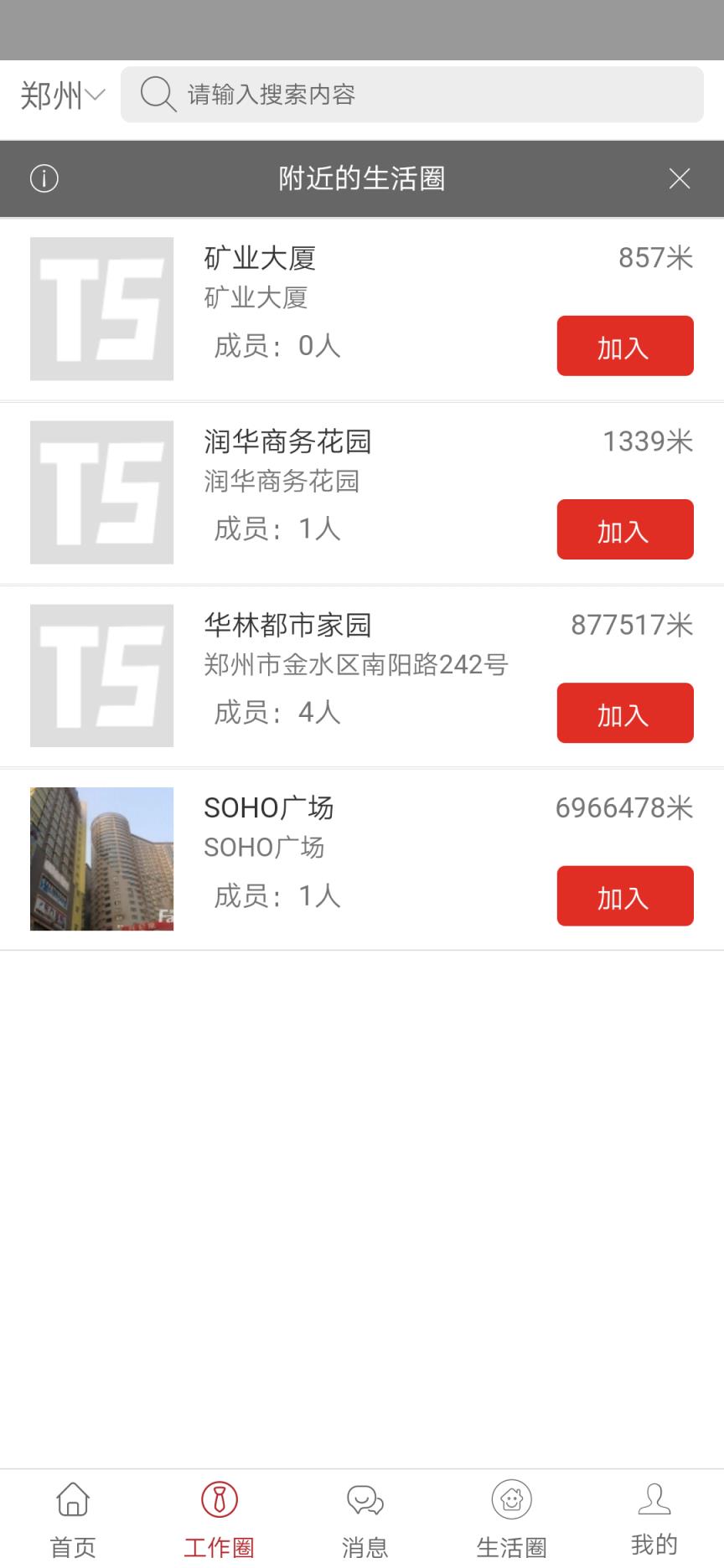This screenshot has height=1568, width=724.
Task: Open the 矿业大厦 circle details
Action: coord(260,258)
